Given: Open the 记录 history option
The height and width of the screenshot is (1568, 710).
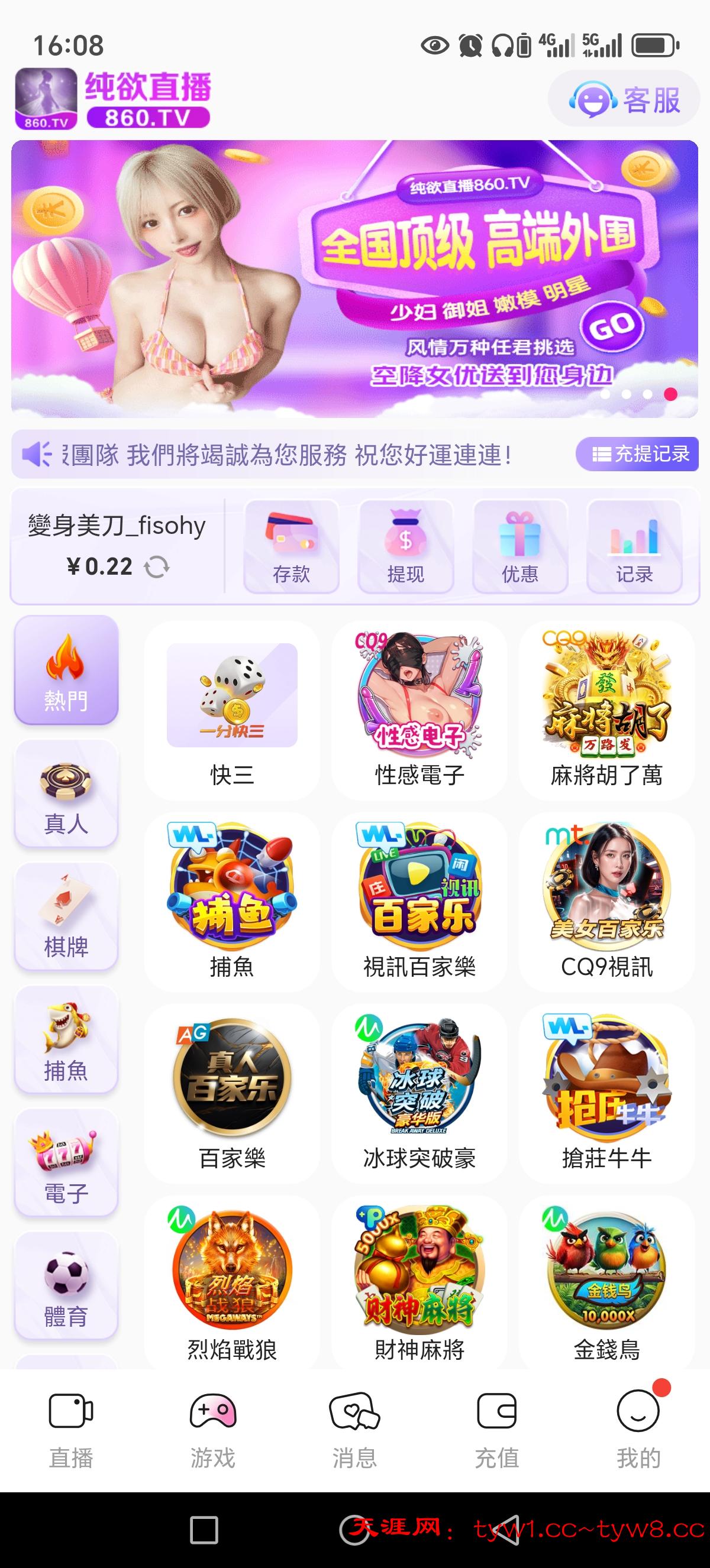Looking at the screenshot, I should click(634, 546).
